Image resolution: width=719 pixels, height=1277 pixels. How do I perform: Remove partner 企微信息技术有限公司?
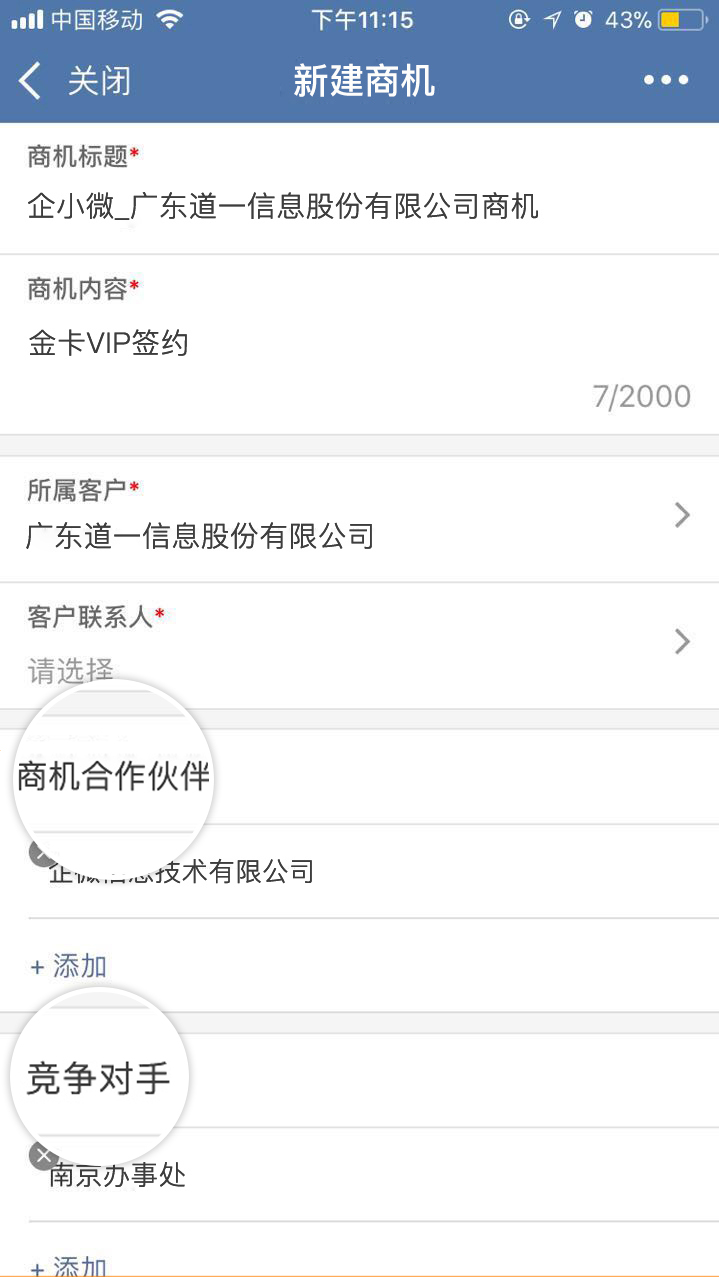(42, 852)
